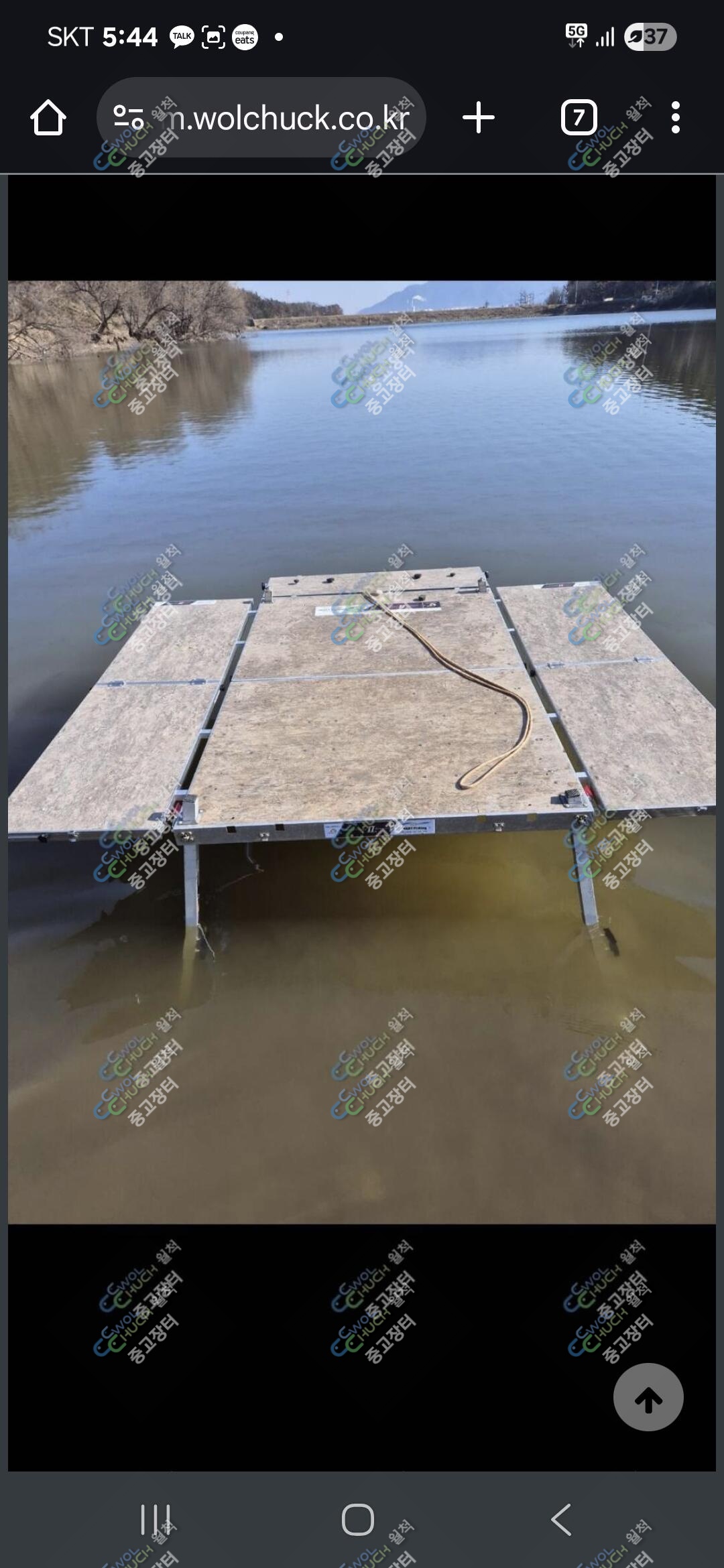This screenshot has width=724, height=1568.
Task: Tap the wolchuck.co.kr address bar
Action: coord(288,118)
